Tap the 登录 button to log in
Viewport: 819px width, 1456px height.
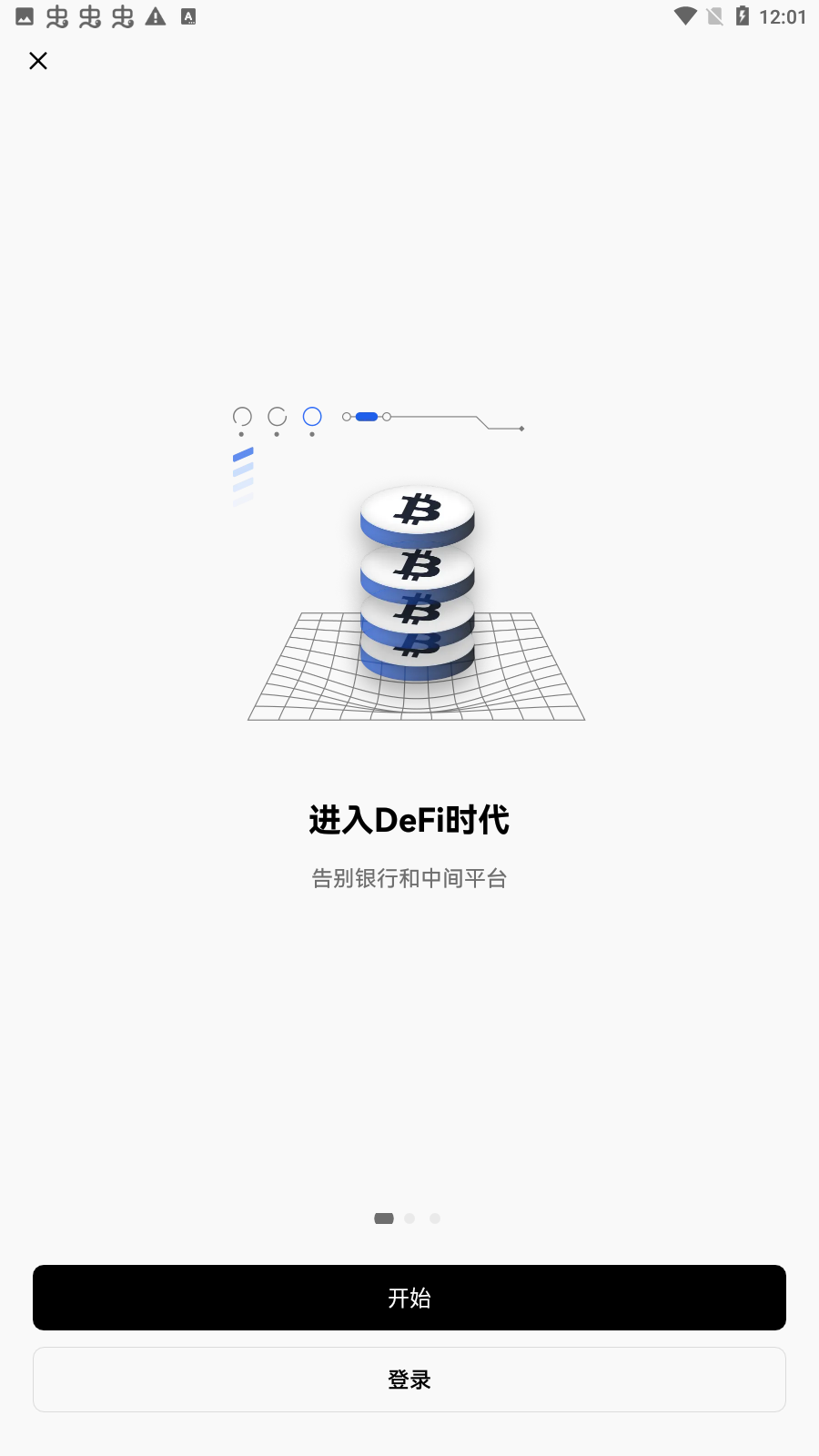[409, 1380]
